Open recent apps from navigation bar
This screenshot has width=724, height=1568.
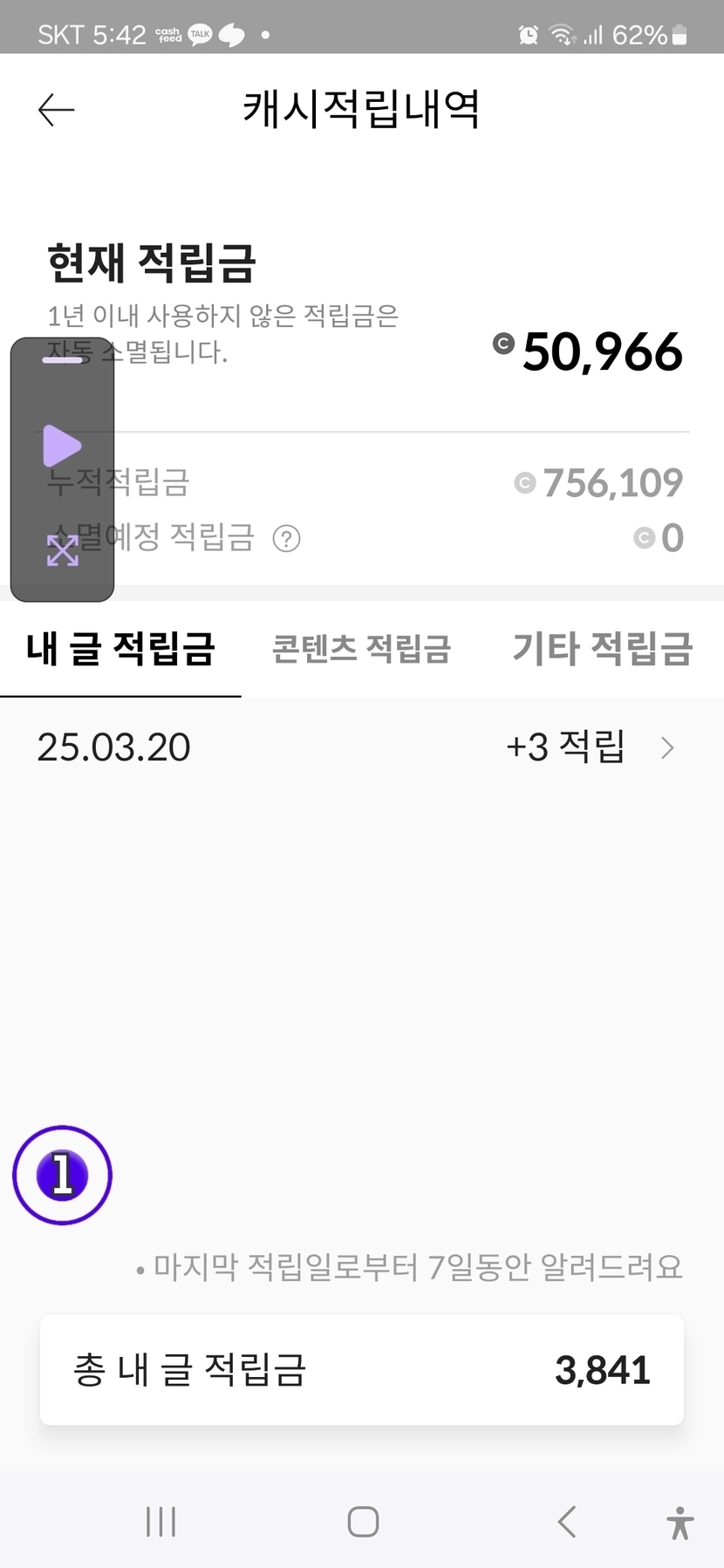(161, 1522)
